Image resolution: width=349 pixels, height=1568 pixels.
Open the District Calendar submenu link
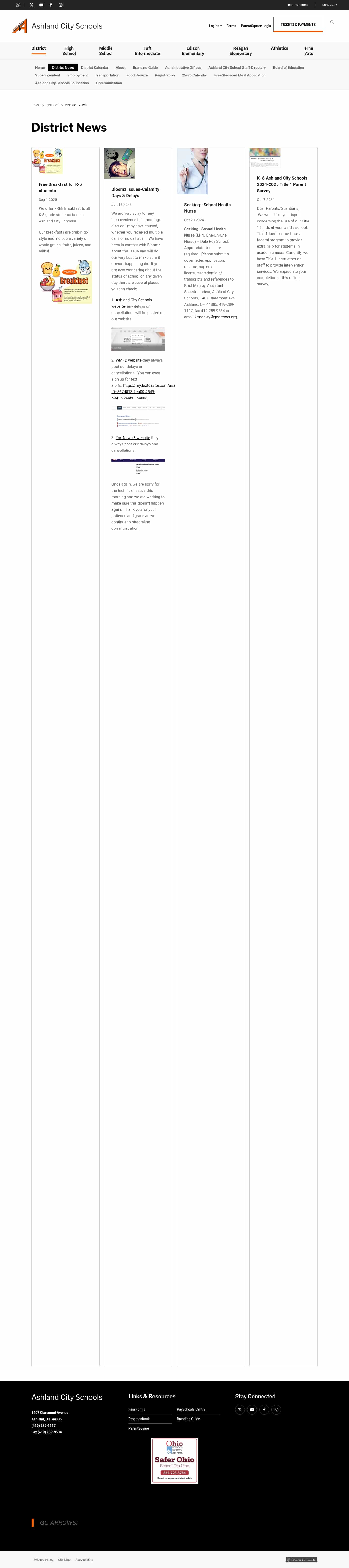[95, 68]
